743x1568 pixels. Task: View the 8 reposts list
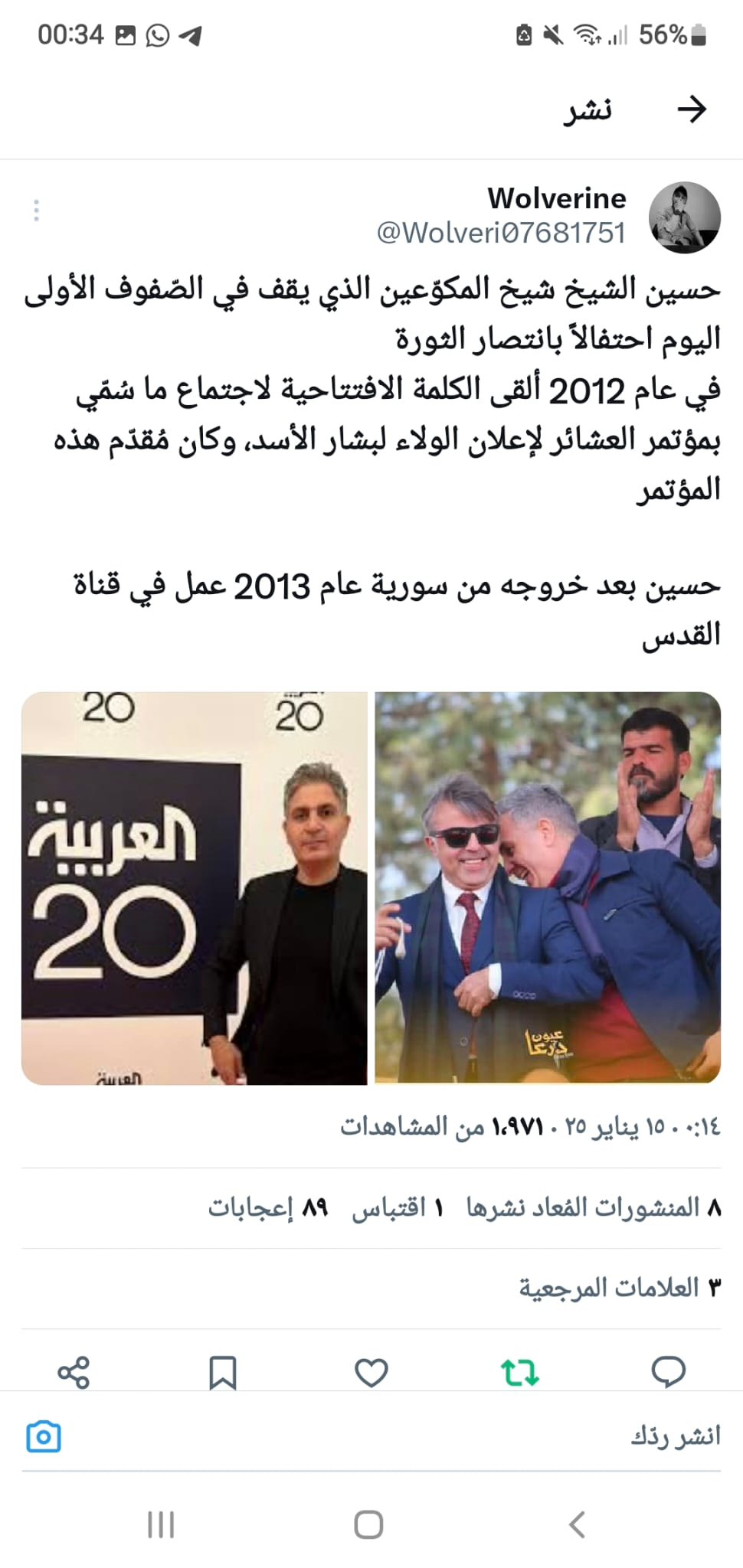coord(594,1207)
